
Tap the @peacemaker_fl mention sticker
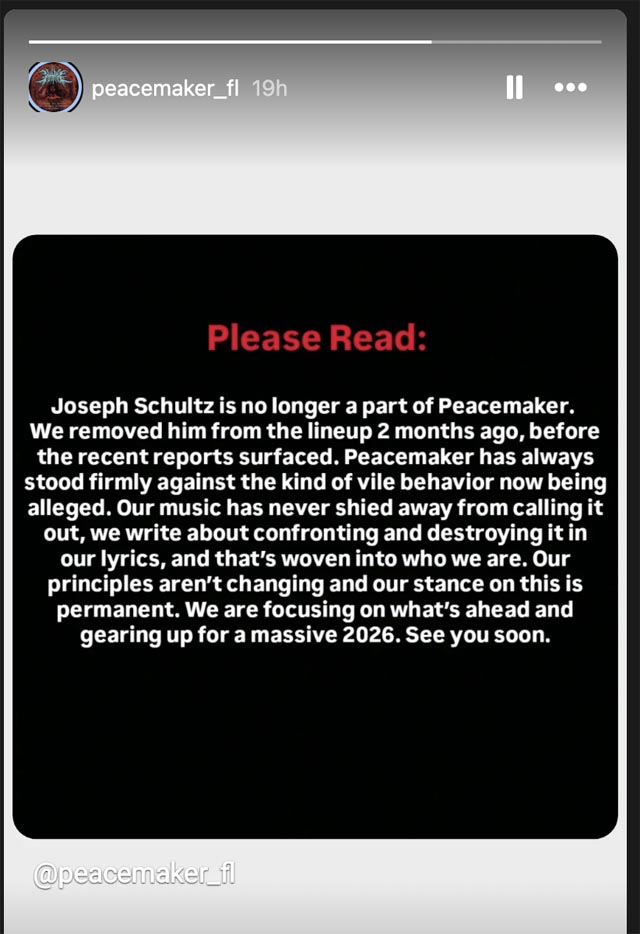(134, 875)
